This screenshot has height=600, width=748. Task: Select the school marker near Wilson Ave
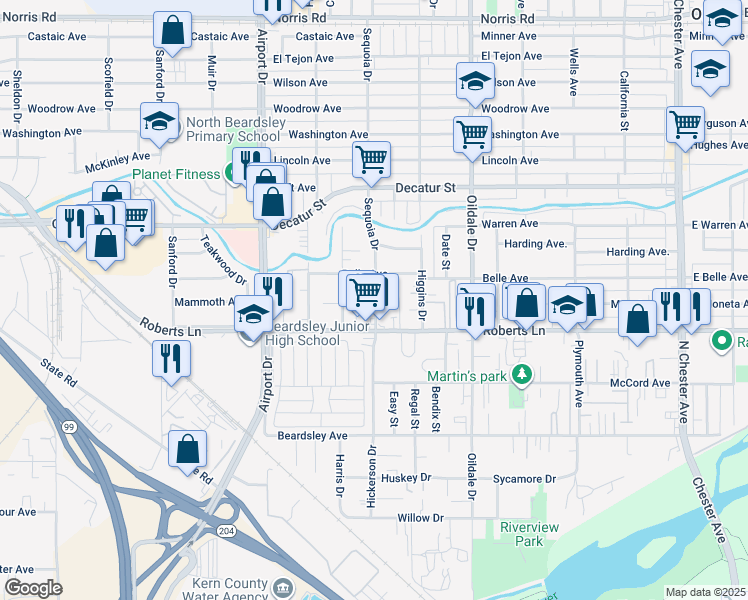(x=475, y=82)
